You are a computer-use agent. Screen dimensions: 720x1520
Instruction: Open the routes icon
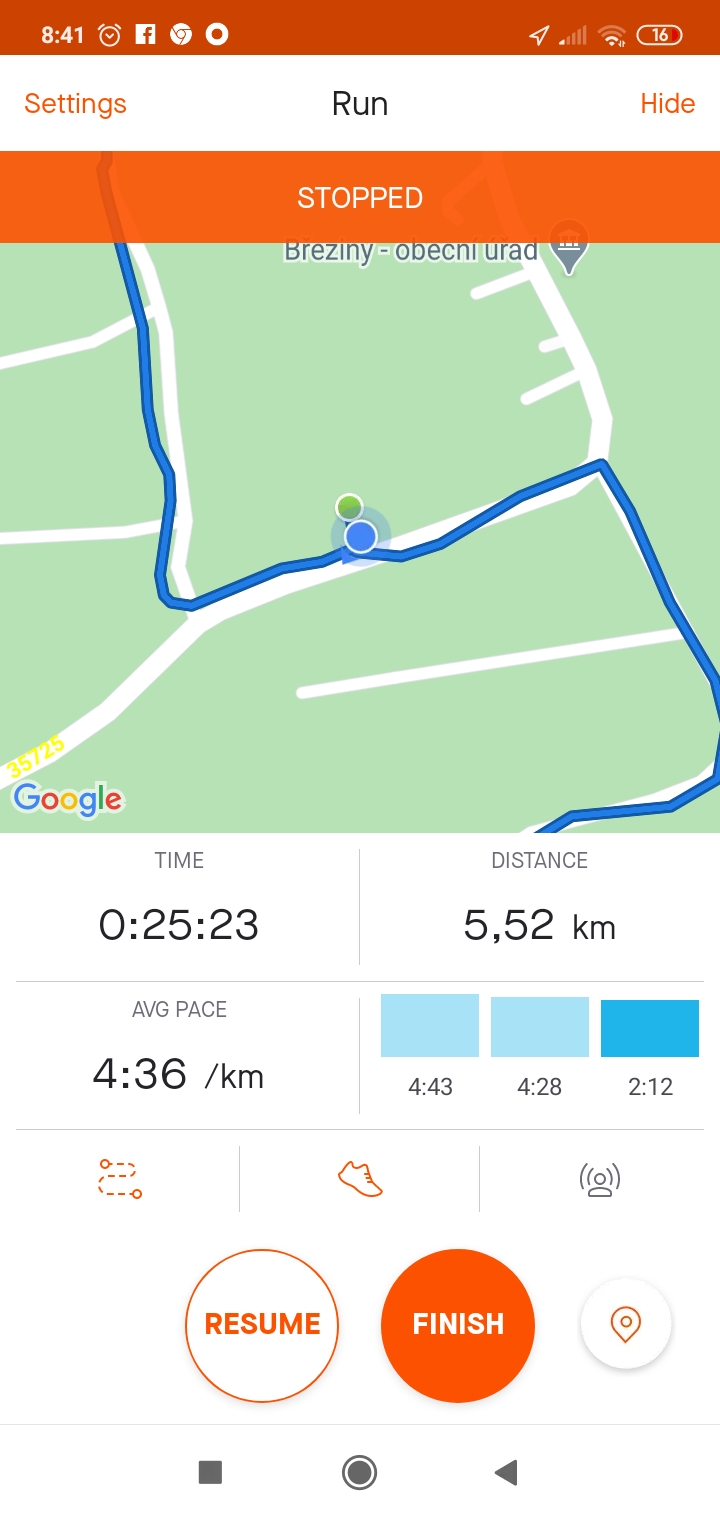click(119, 1179)
